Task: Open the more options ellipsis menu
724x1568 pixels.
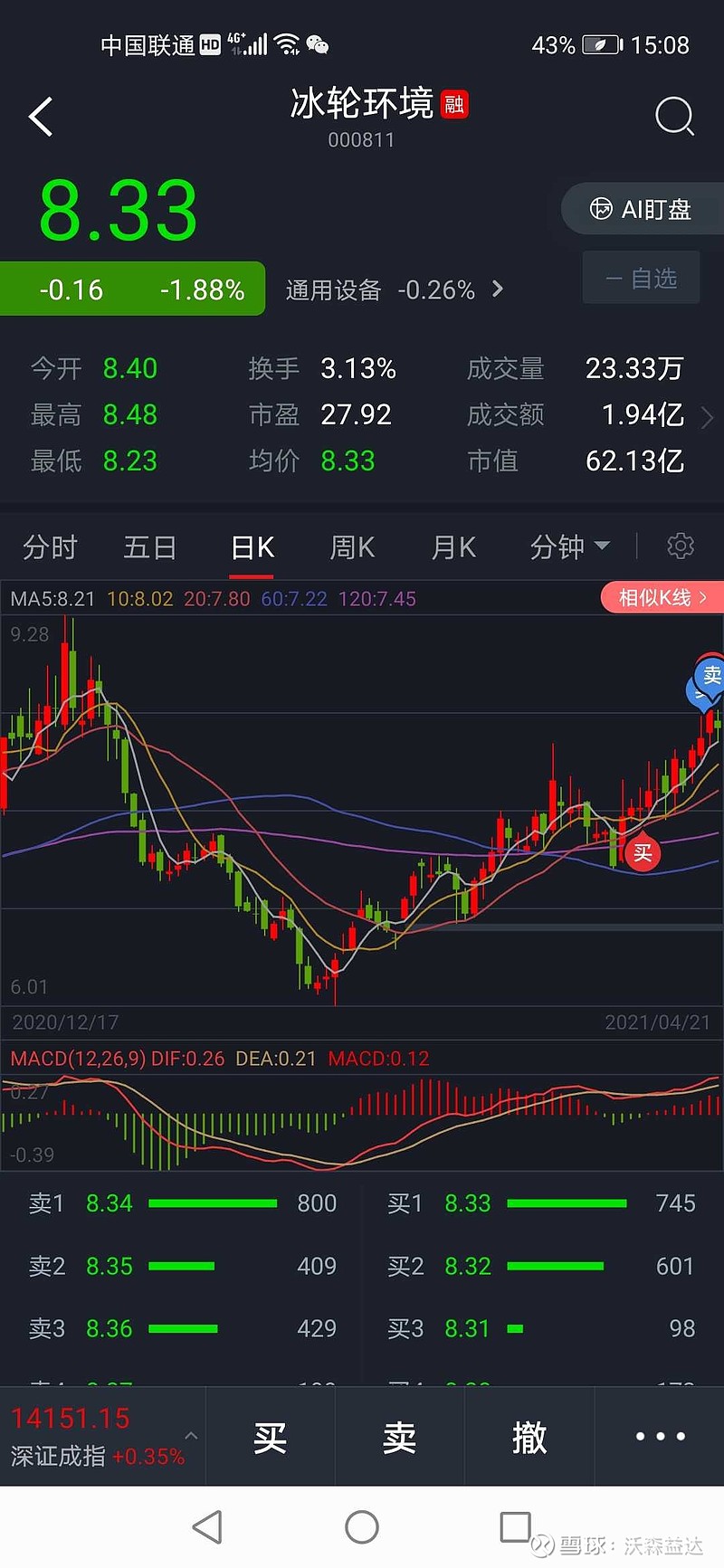Action: tap(659, 1436)
